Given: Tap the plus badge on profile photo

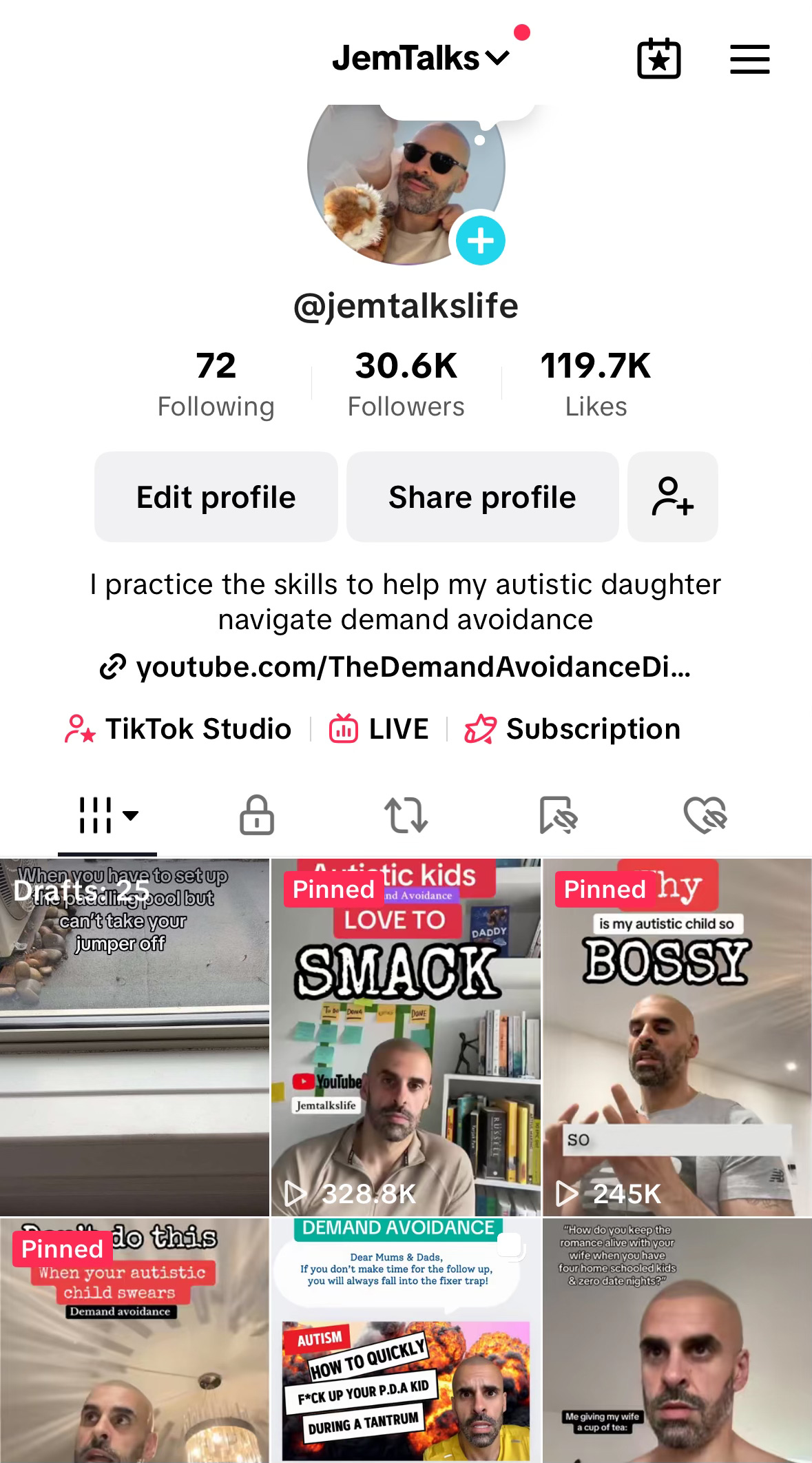Looking at the screenshot, I should [480, 241].
